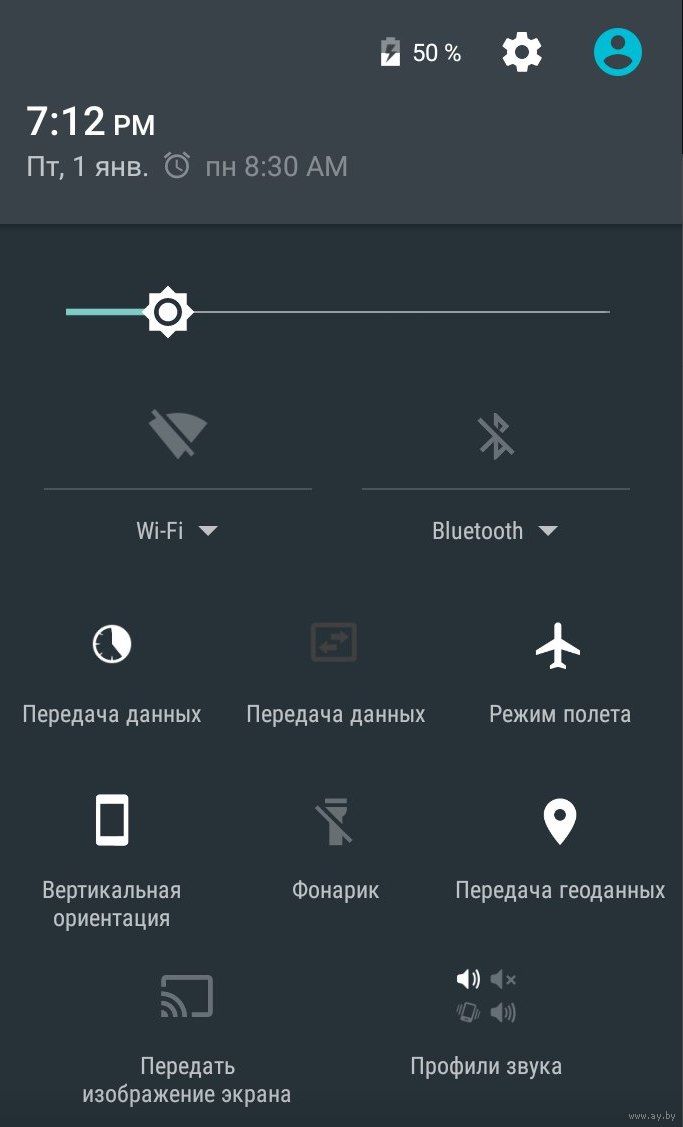683x1127 pixels.
Task: Toggle mobile data tile with arrows icon
Action: (334, 643)
